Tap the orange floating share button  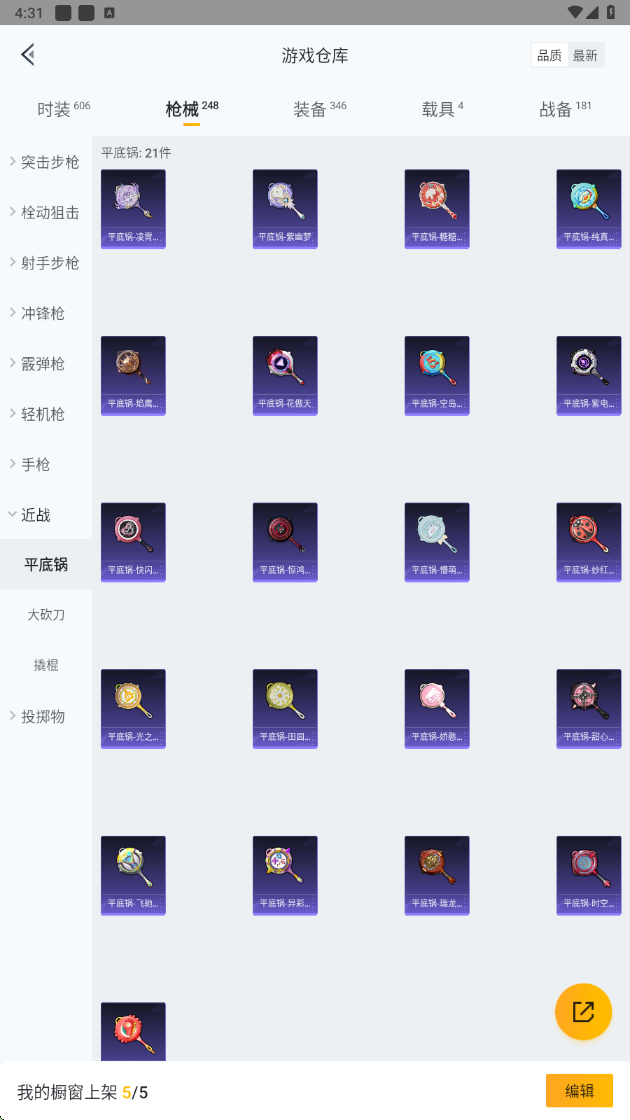pos(584,1011)
